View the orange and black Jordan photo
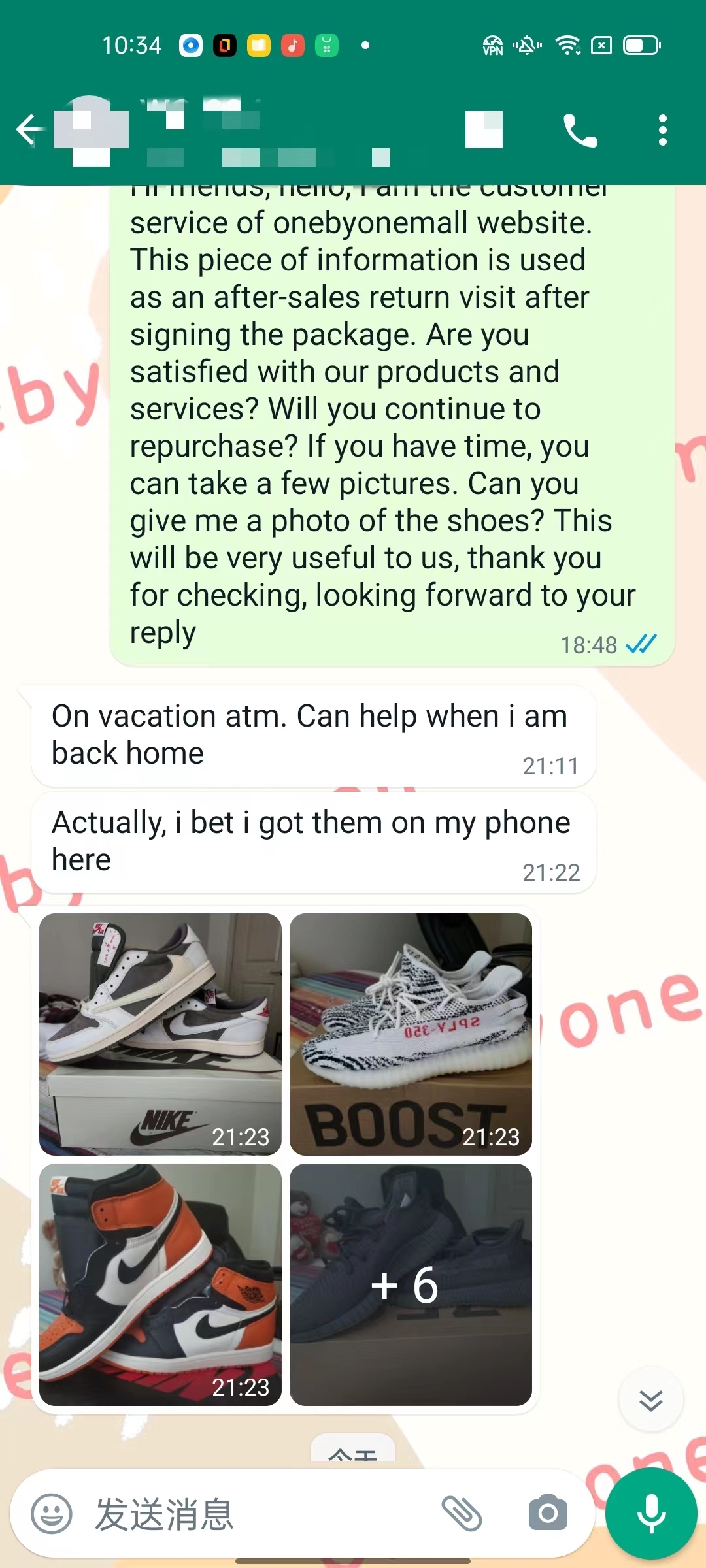This screenshot has height=1568, width=706. pyautogui.click(x=160, y=1284)
